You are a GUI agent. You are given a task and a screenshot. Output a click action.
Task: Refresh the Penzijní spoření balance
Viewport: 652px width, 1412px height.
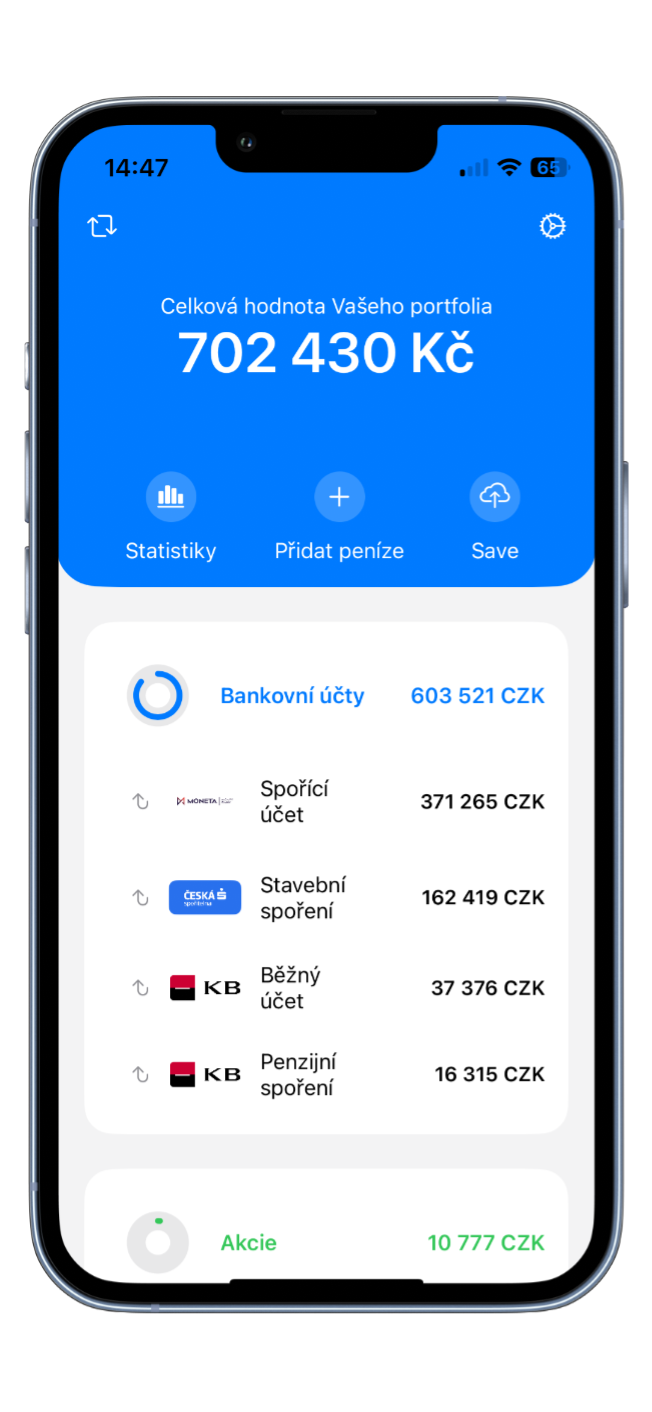point(141,1075)
